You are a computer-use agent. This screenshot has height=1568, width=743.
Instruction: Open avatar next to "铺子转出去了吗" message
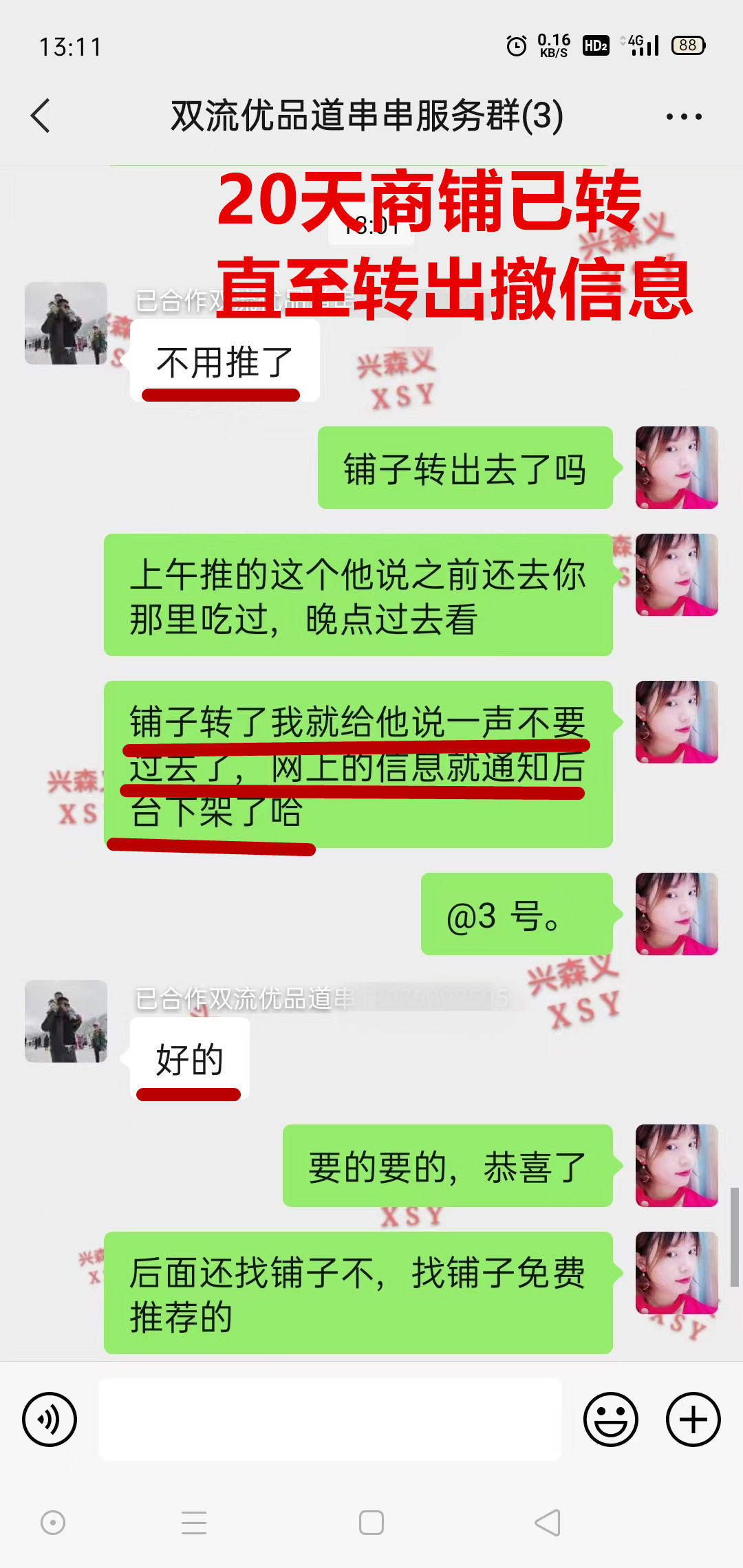point(676,468)
